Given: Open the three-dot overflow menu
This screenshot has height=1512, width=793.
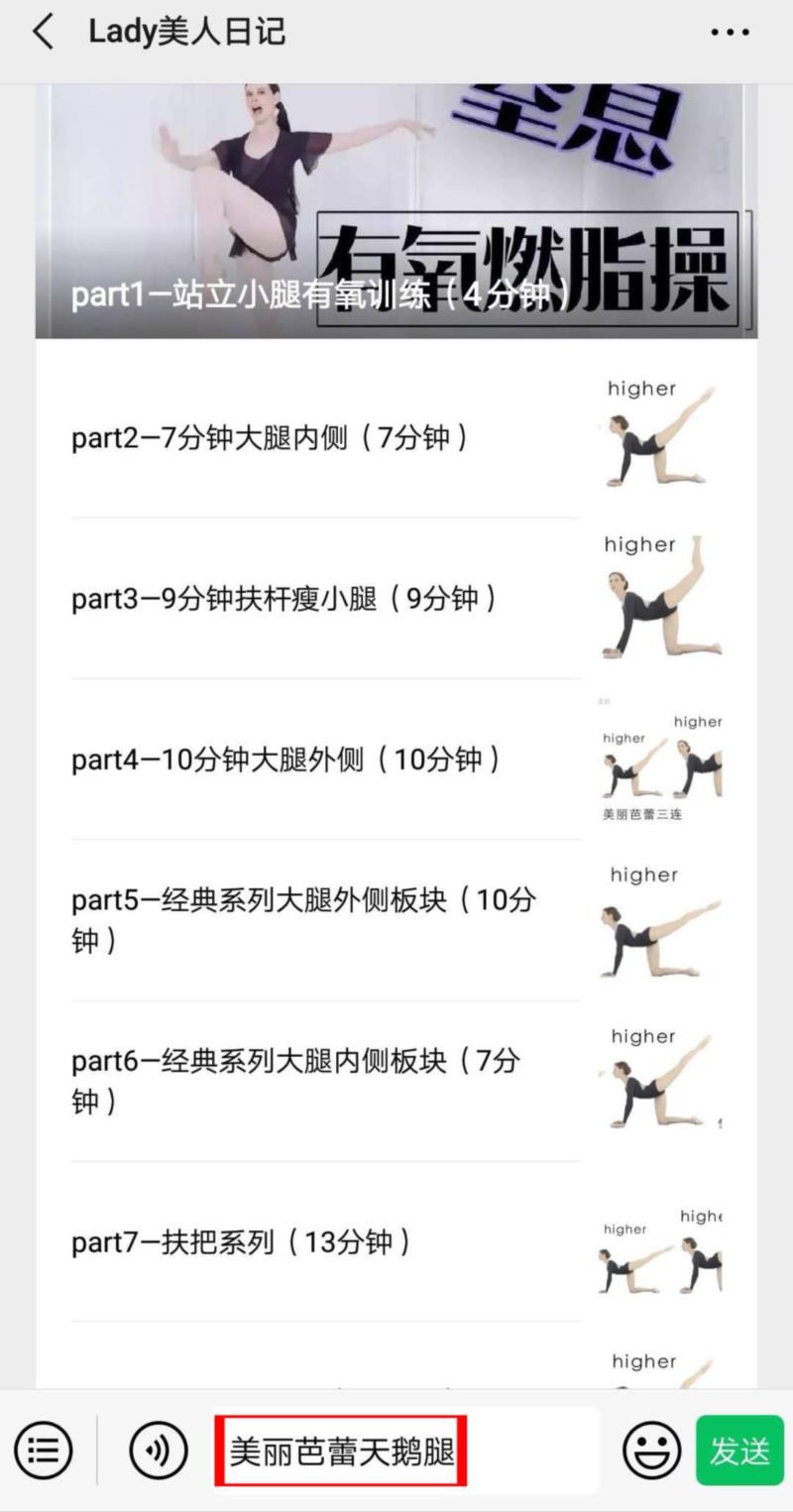Looking at the screenshot, I should click(x=730, y=32).
